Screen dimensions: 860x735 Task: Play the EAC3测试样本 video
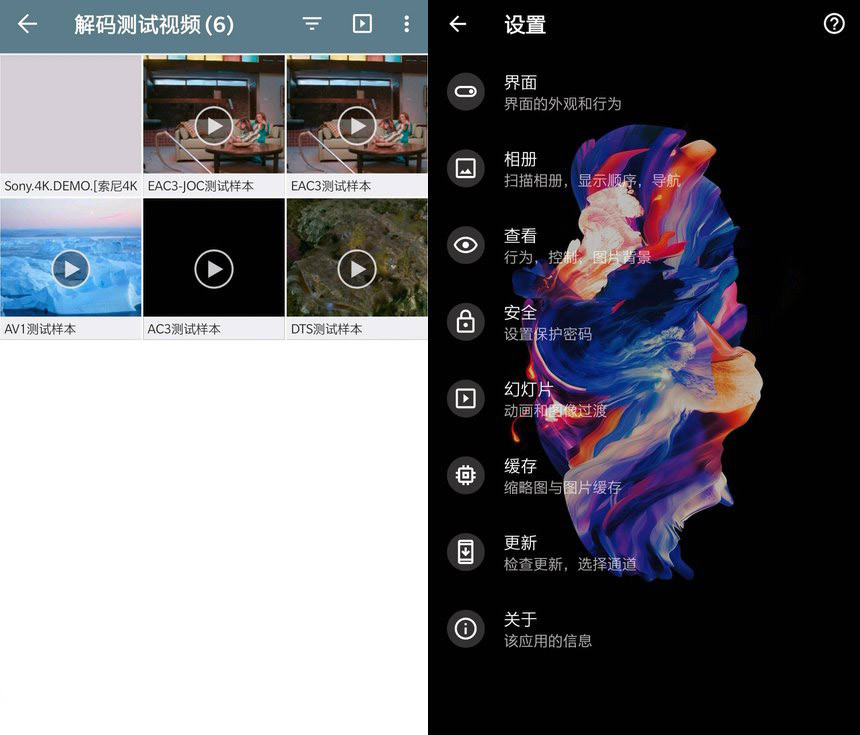pyautogui.click(x=356, y=126)
